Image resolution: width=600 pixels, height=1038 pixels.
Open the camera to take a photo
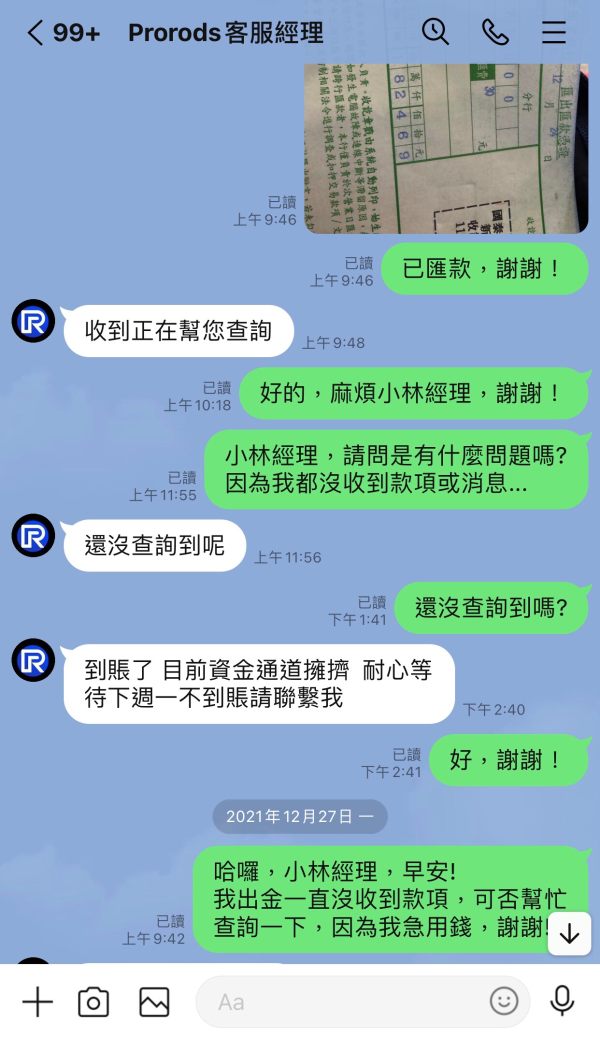tap(93, 1002)
